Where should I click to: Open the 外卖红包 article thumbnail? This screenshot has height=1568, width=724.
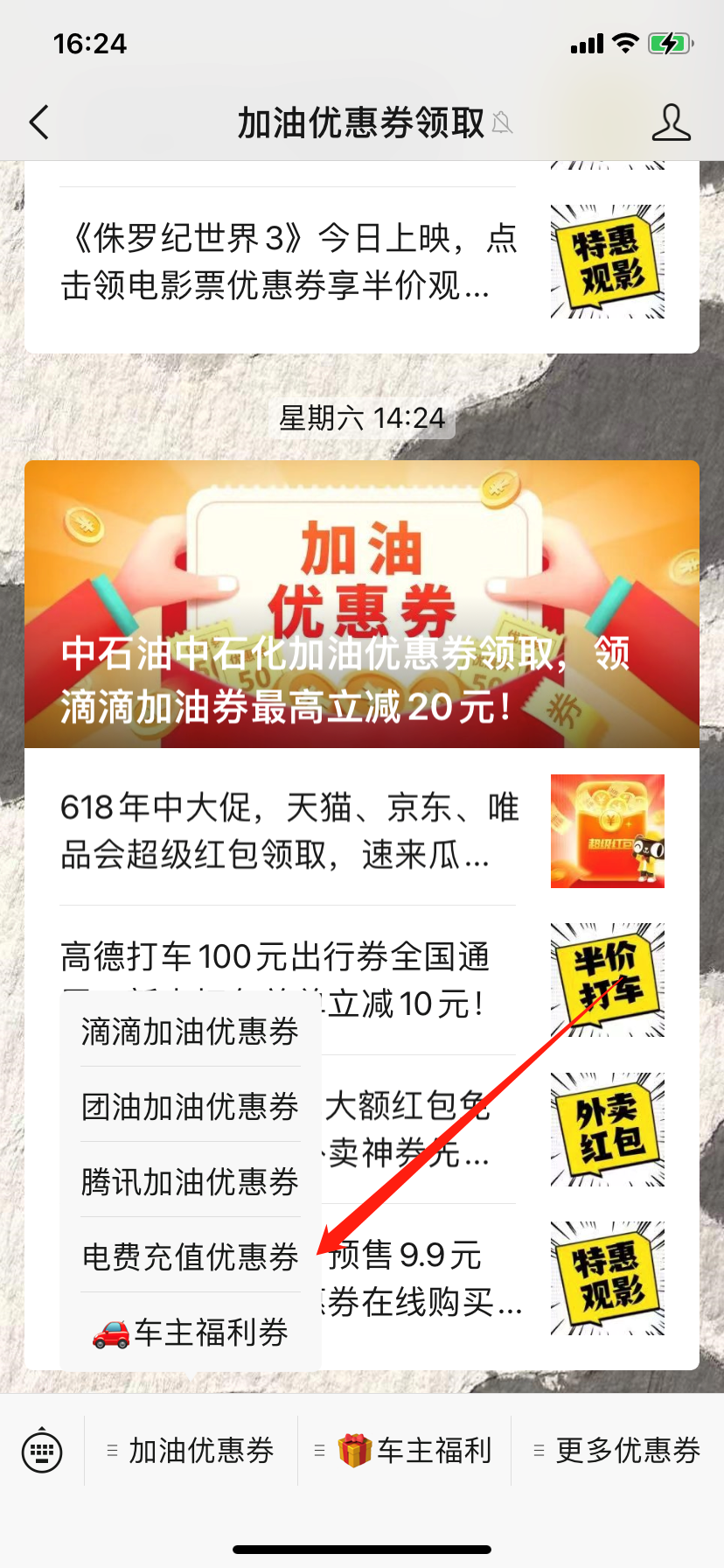(x=608, y=1129)
